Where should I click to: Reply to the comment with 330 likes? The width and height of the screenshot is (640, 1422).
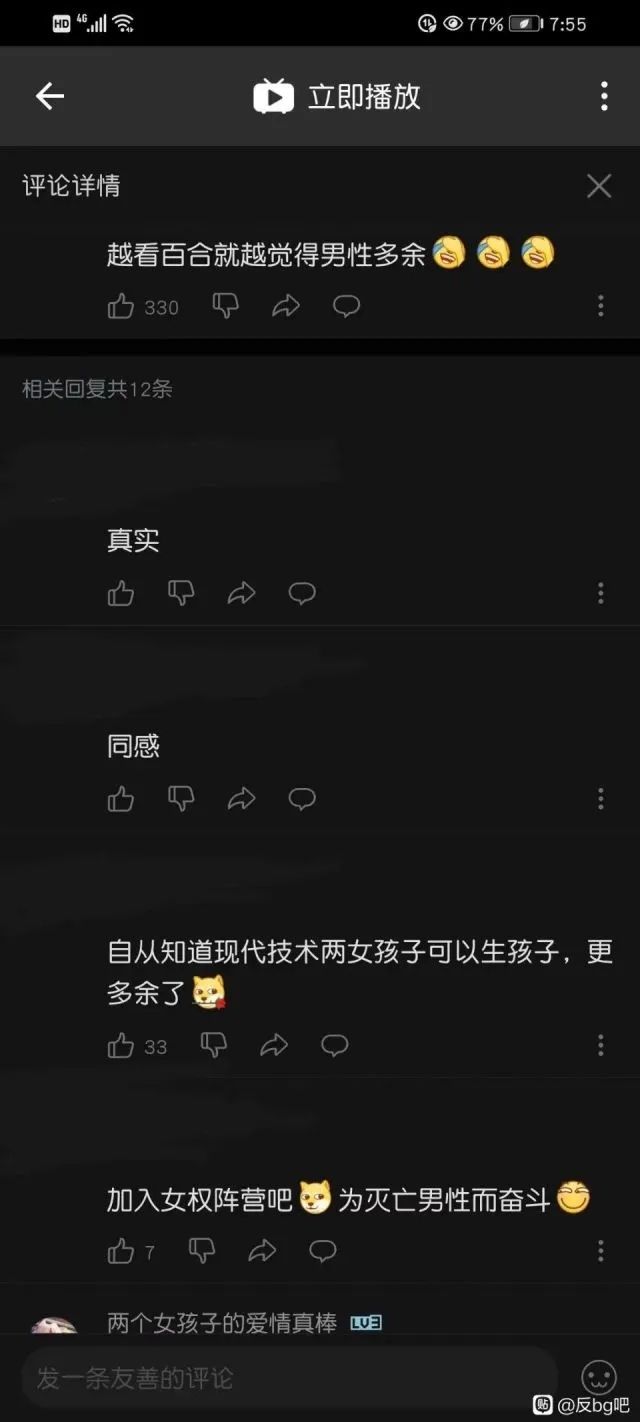tap(346, 306)
